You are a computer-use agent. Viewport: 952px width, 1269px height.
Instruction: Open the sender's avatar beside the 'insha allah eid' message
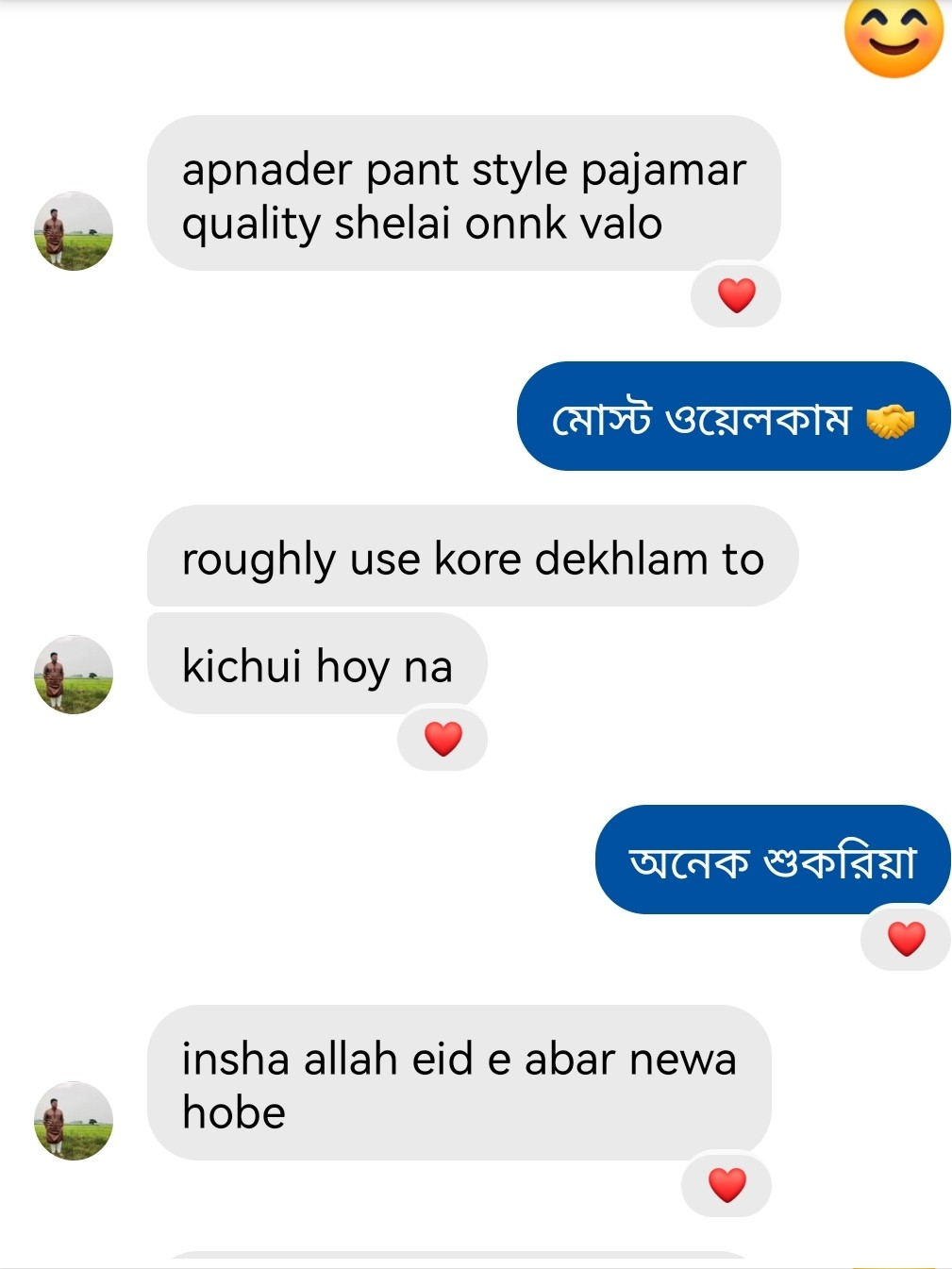coord(74,1121)
